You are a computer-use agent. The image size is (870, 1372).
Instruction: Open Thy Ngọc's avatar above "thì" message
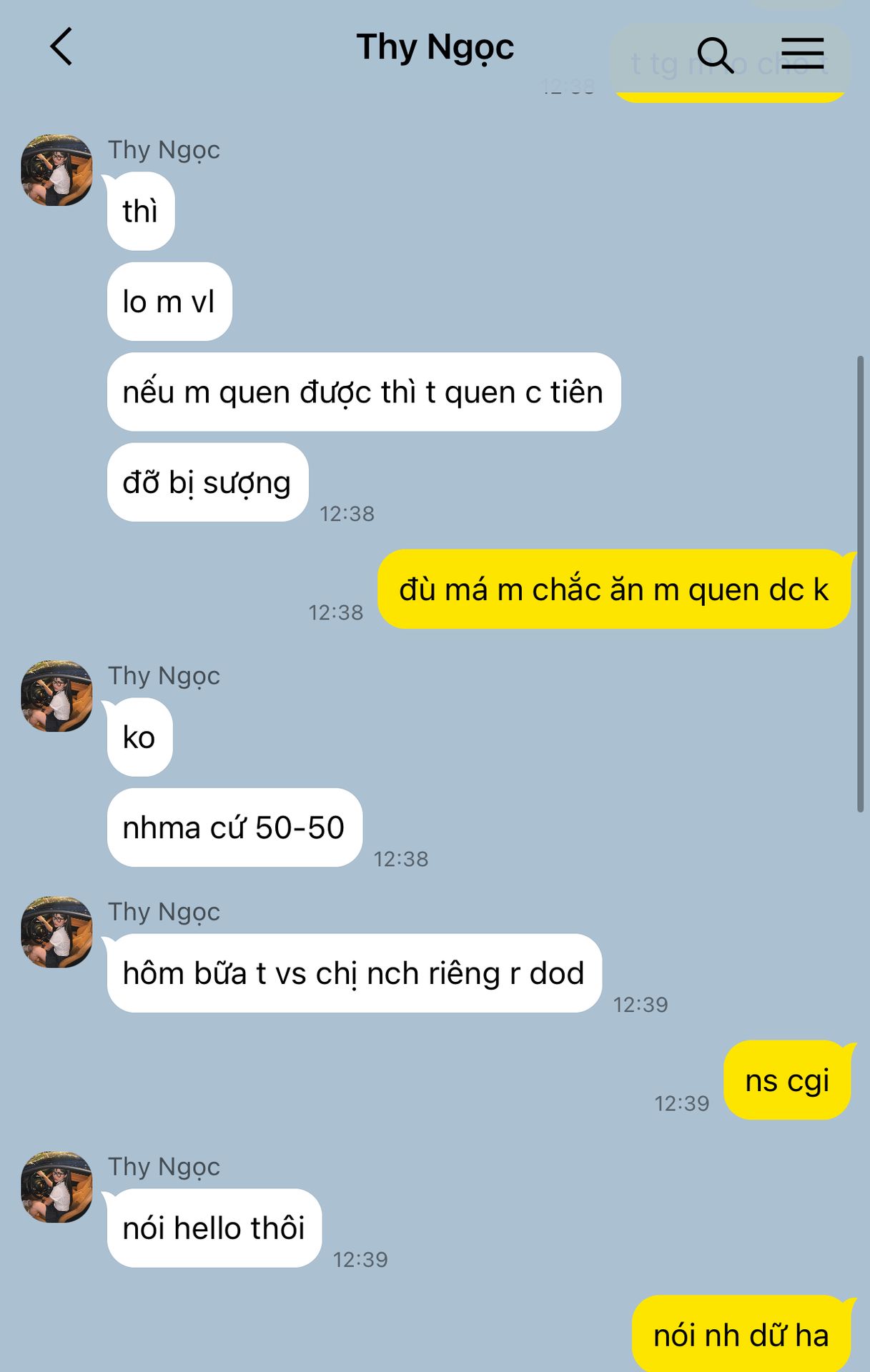click(x=57, y=170)
